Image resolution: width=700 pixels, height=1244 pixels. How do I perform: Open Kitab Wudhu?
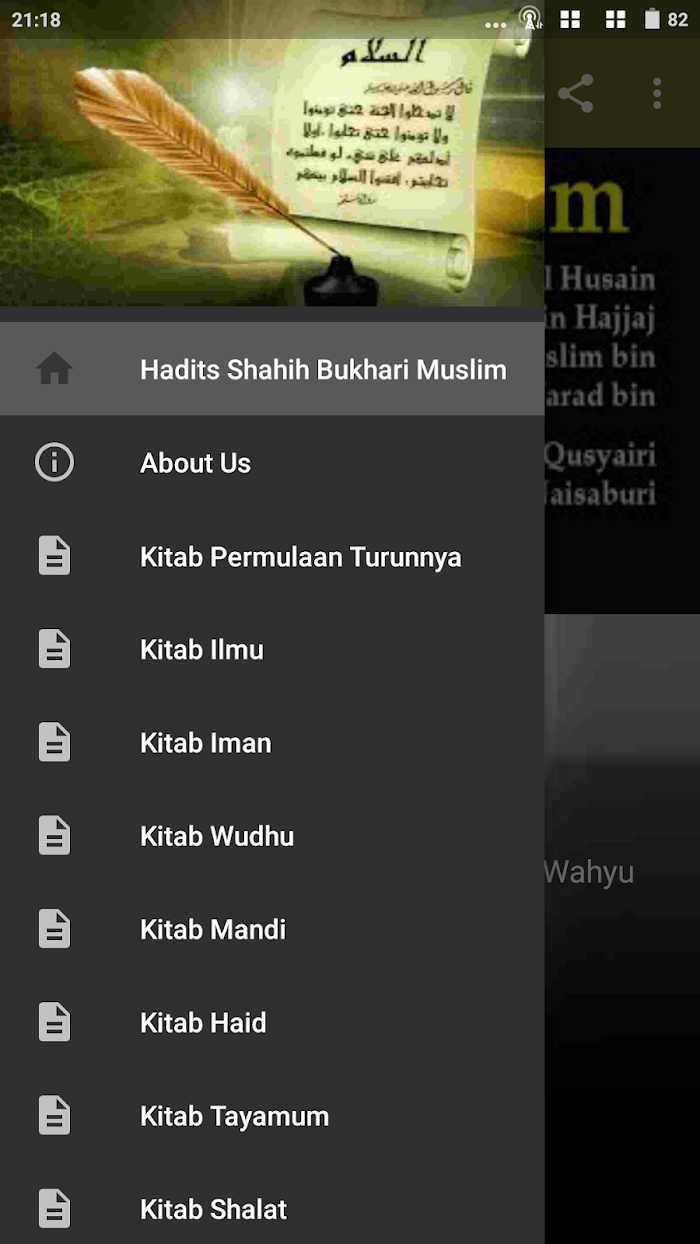(x=272, y=836)
